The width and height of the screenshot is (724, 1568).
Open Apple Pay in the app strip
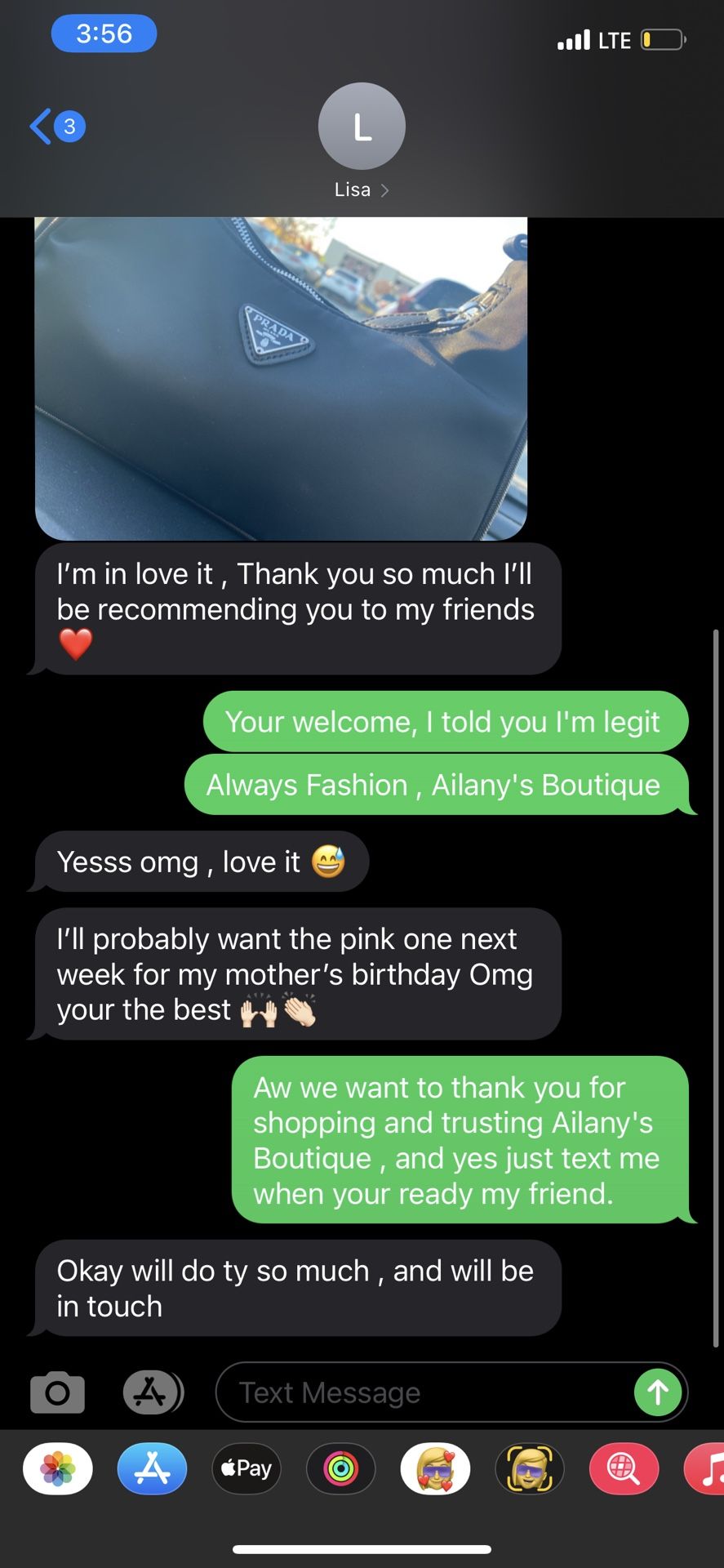point(247,1468)
